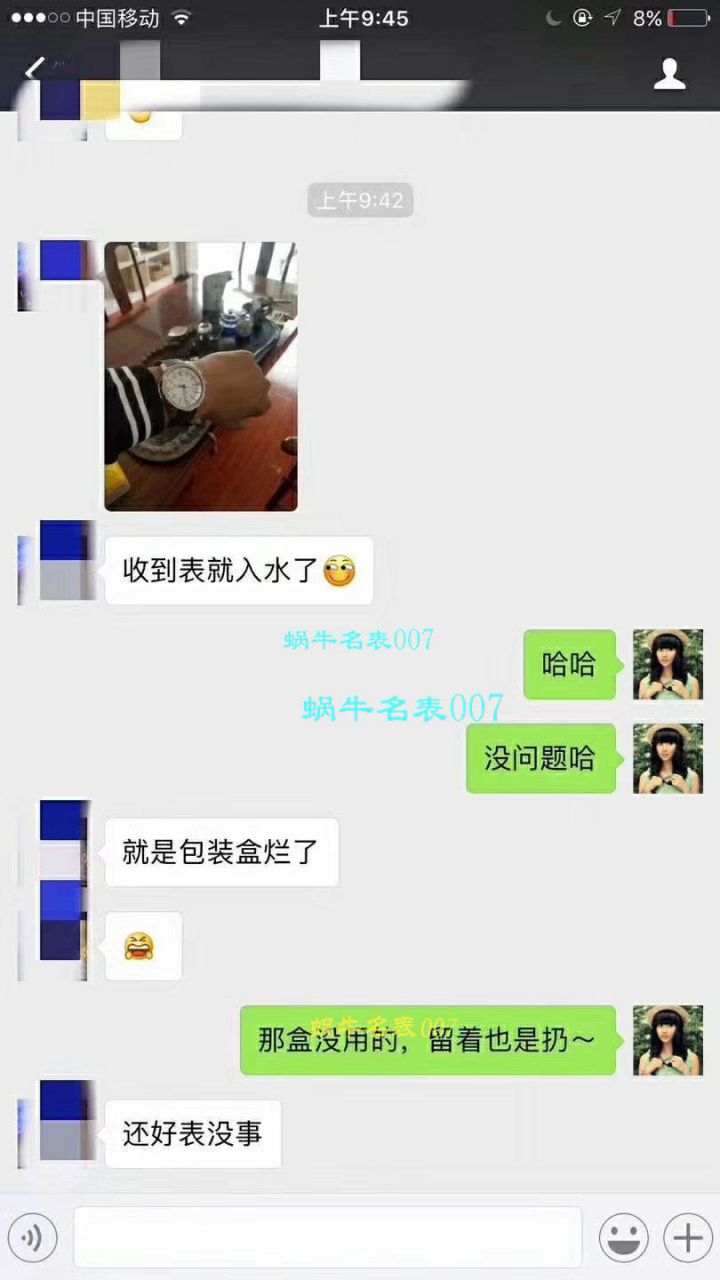Image resolution: width=720 pixels, height=1280 pixels.
Task: Select the "收到表就入水了" message bubble
Action: tap(238, 570)
